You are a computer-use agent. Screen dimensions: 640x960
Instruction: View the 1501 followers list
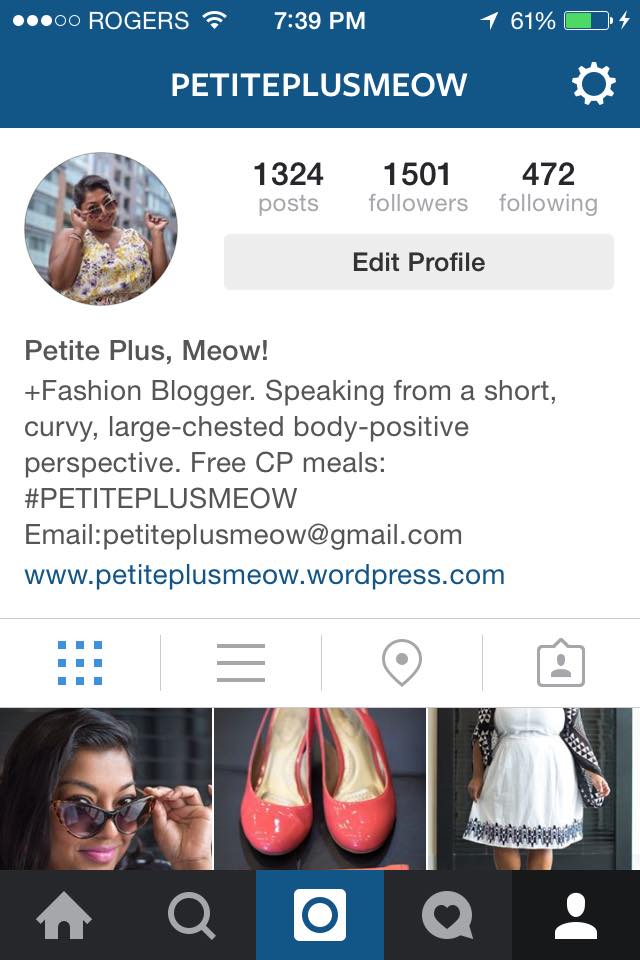tap(417, 187)
